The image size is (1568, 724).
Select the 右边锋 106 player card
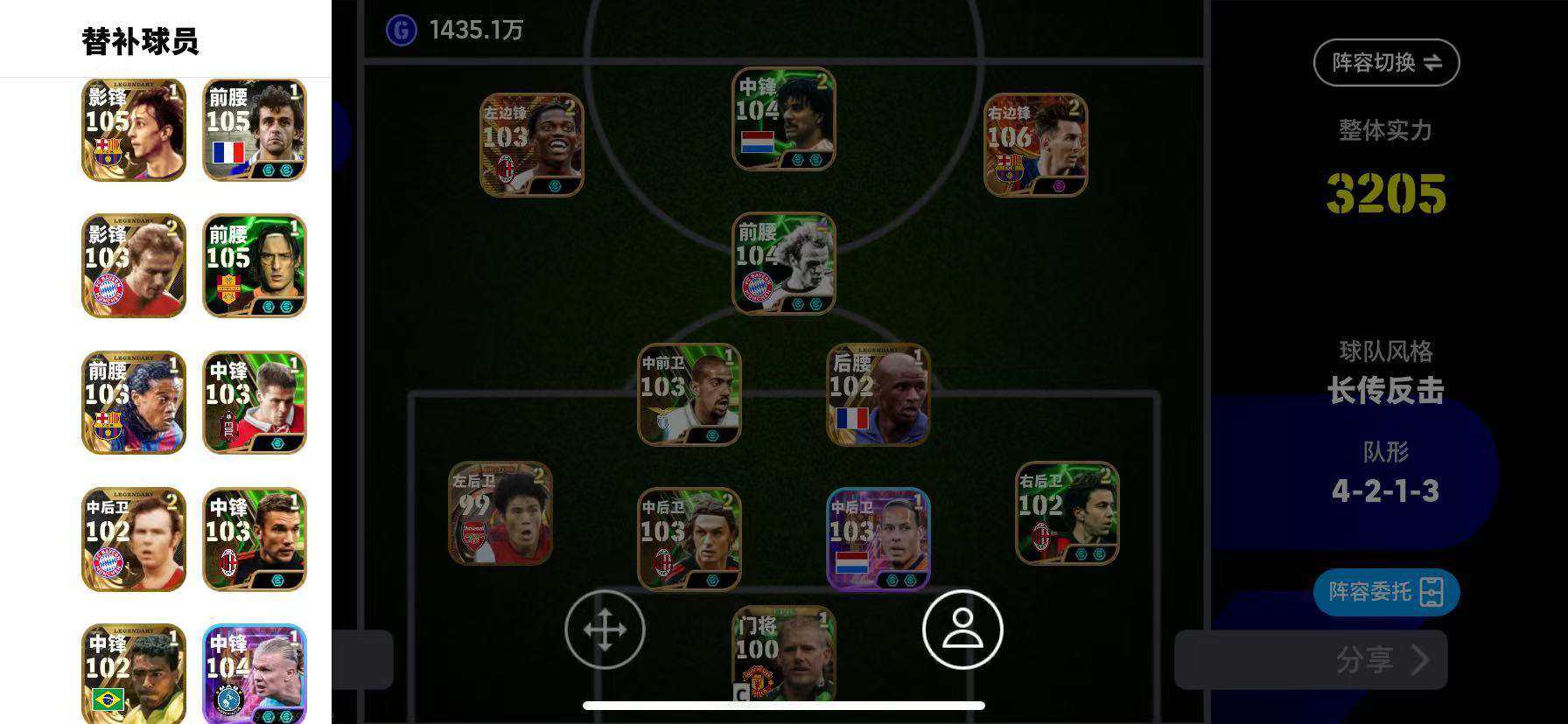pyautogui.click(x=1036, y=145)
